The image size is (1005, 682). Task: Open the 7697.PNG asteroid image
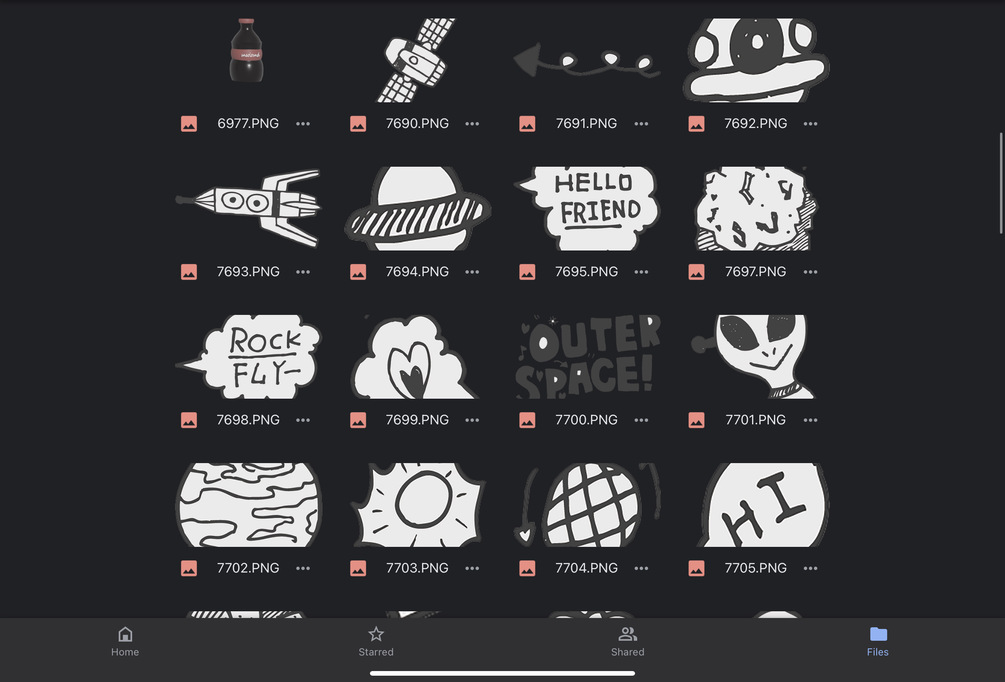click(x=756, y=208)
